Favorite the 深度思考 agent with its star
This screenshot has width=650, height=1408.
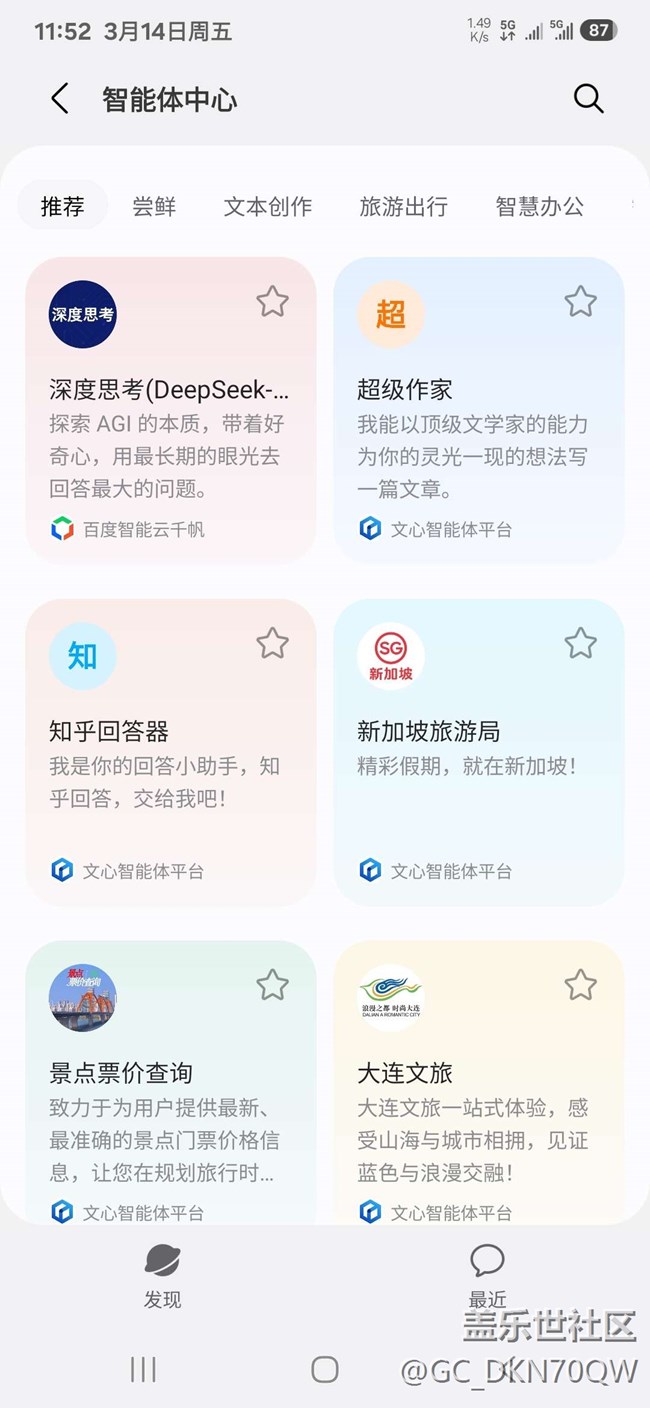[x=272, y=301]
